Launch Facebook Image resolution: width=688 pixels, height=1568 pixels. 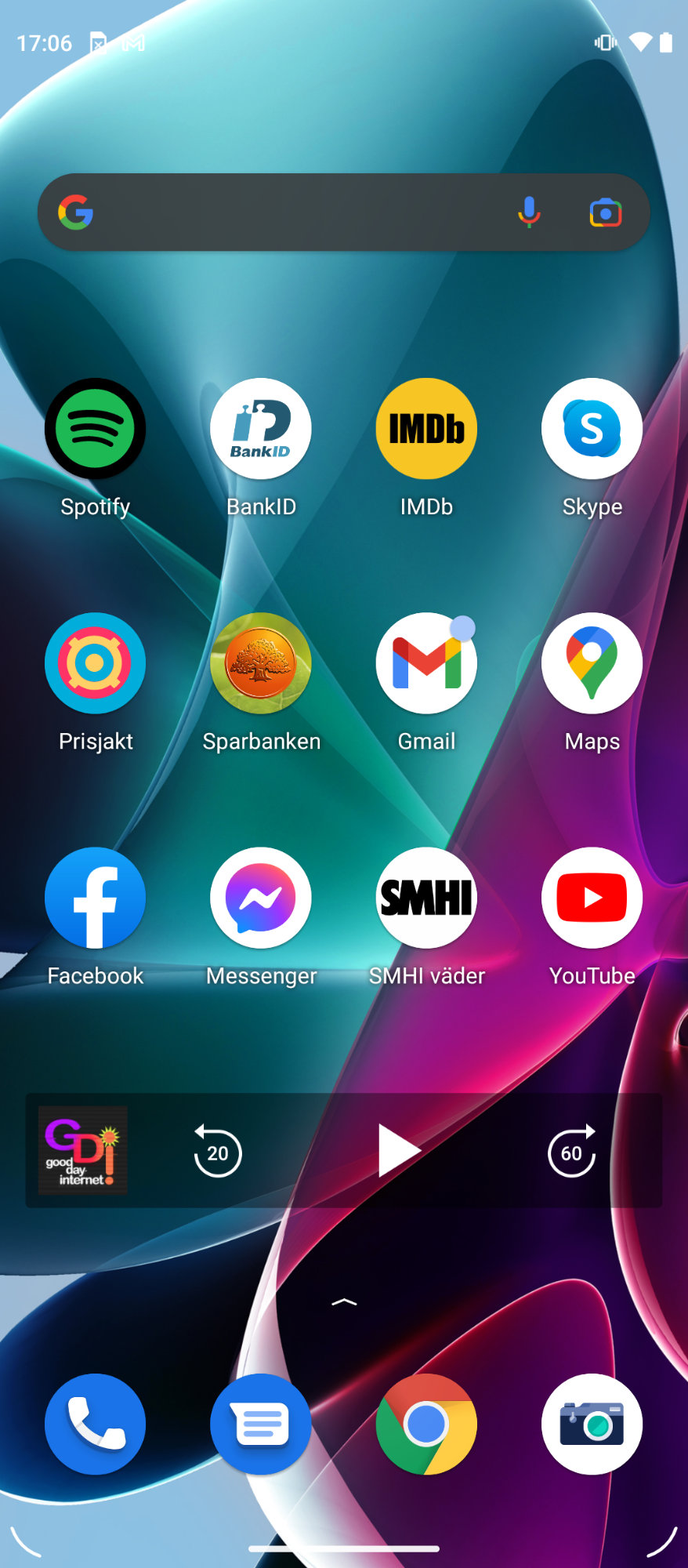96,898
